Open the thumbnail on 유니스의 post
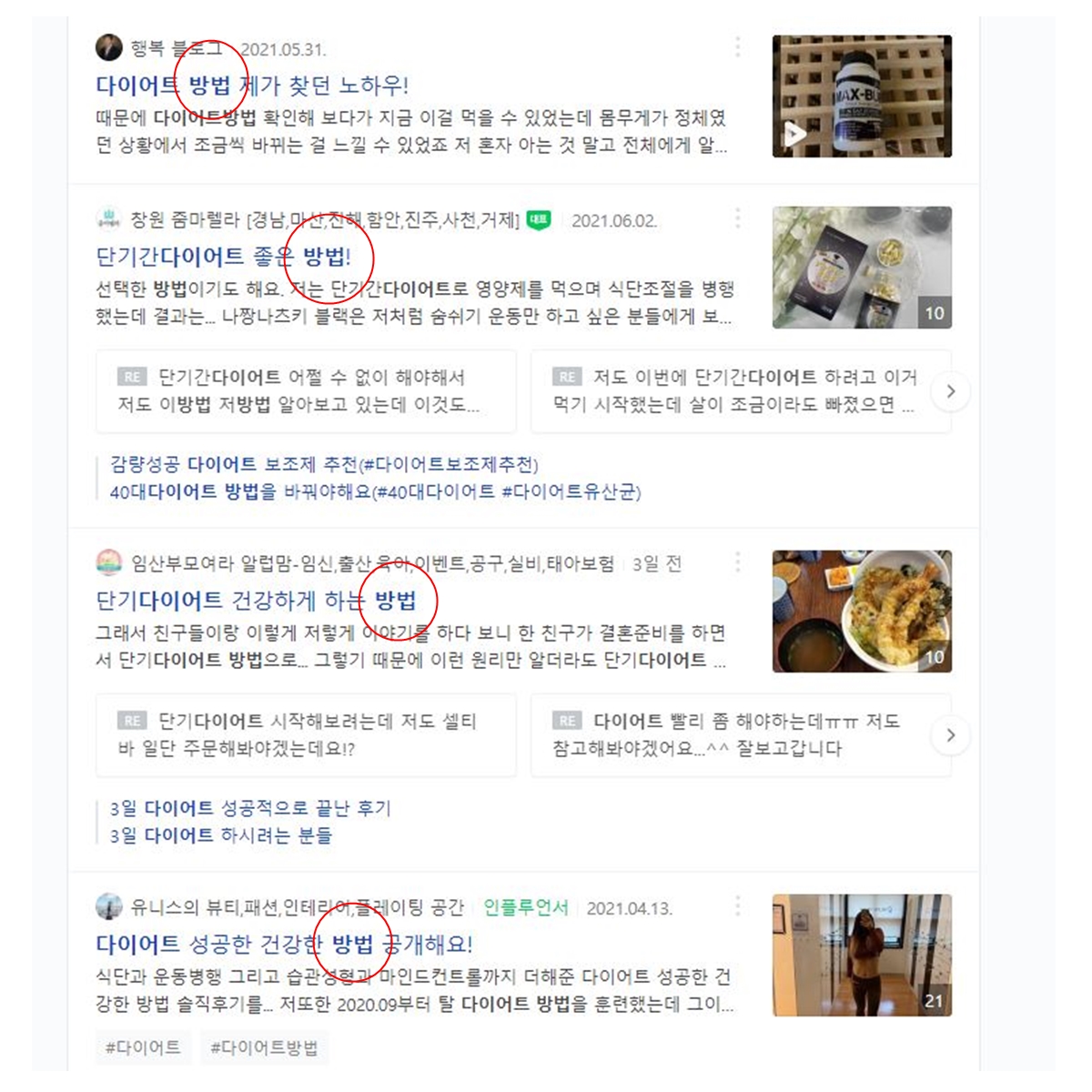 pyautogui.click(x=862, y=955)
